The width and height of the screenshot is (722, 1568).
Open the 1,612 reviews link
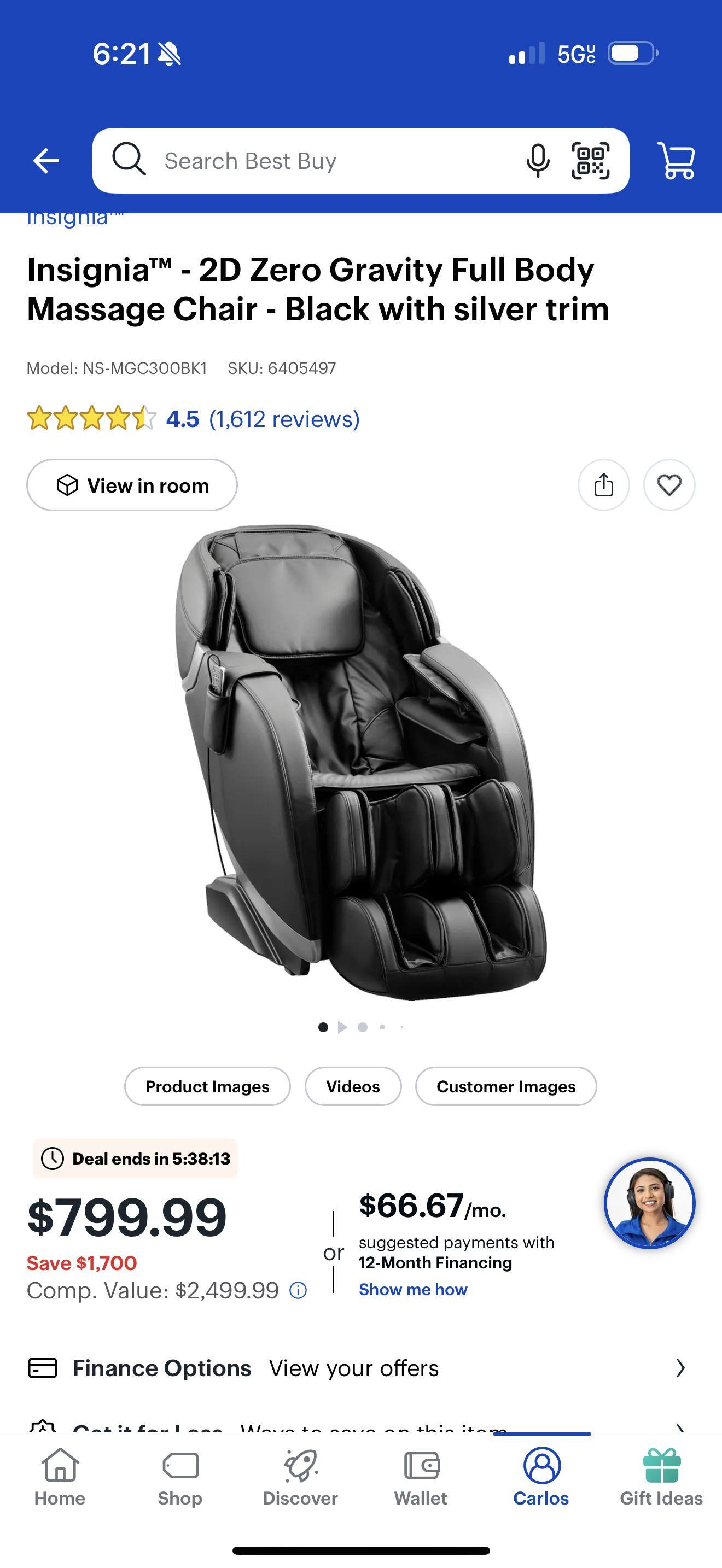(x=284, y=418)
